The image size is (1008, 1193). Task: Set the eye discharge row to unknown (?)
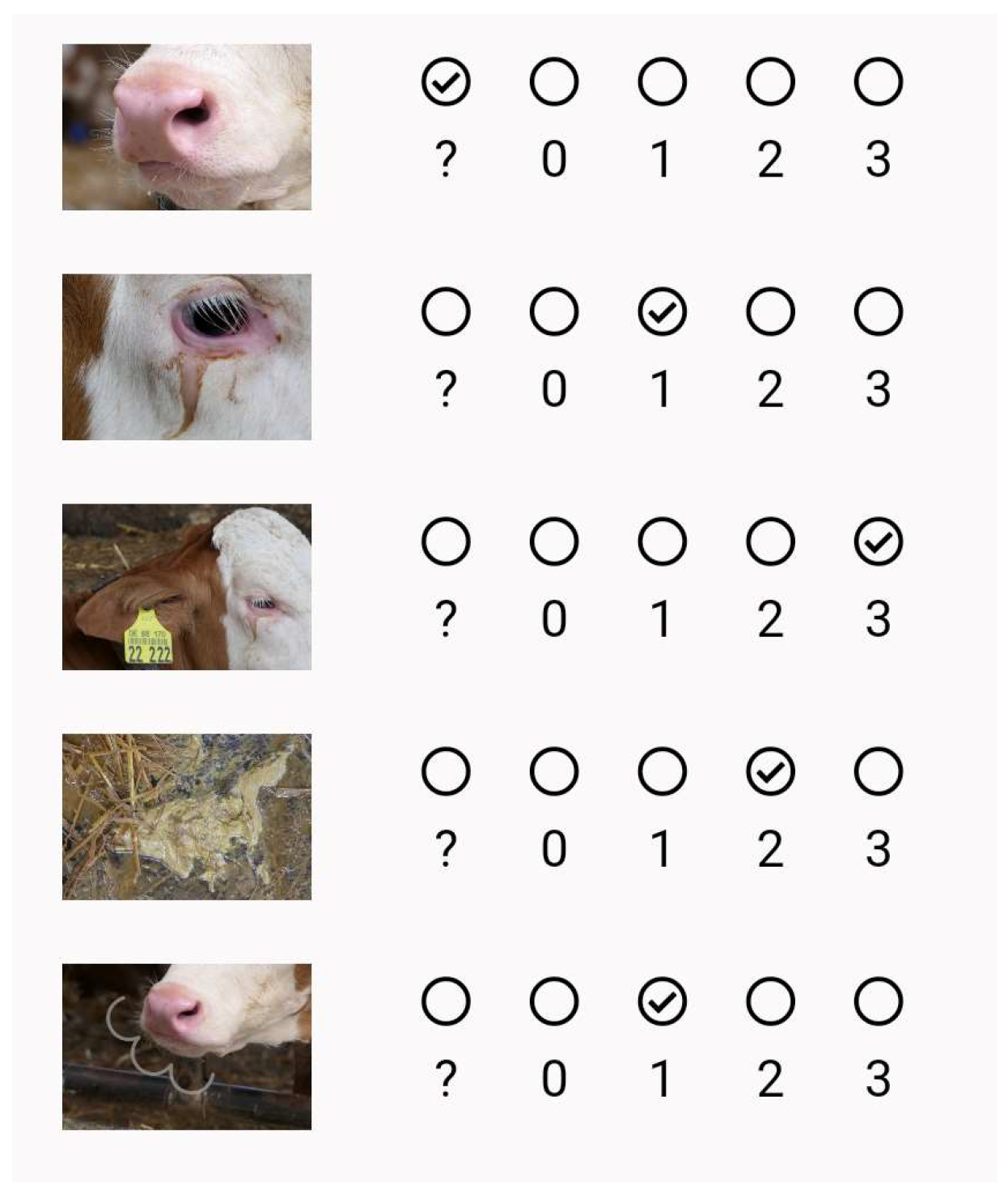[446, 312]
